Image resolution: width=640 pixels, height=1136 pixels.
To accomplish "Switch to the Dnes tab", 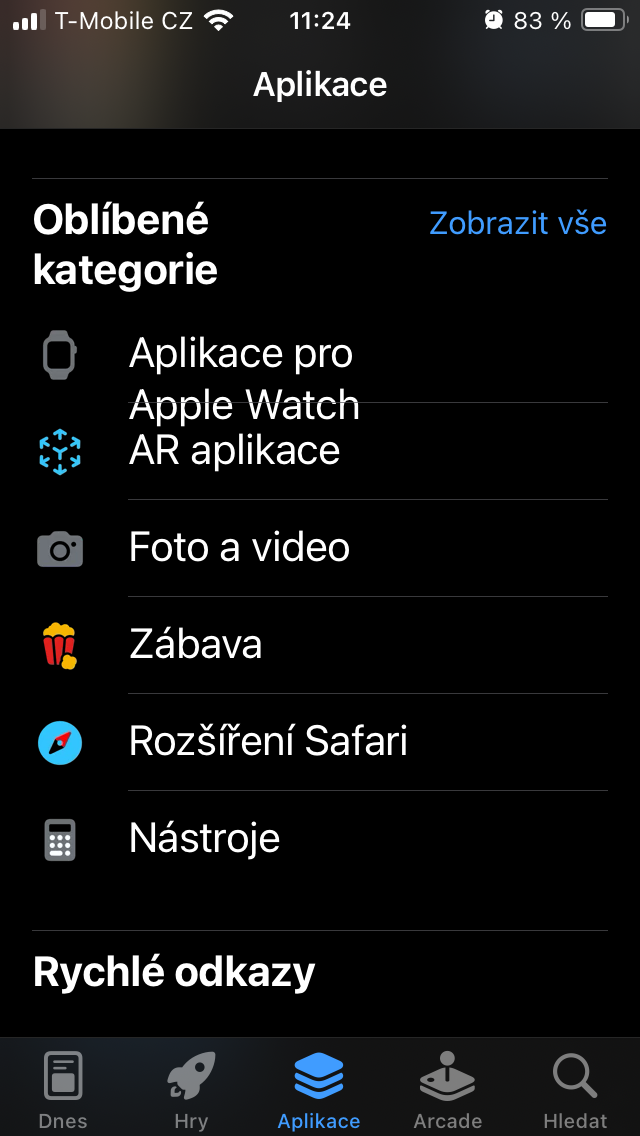I will tap(63, 1090).
